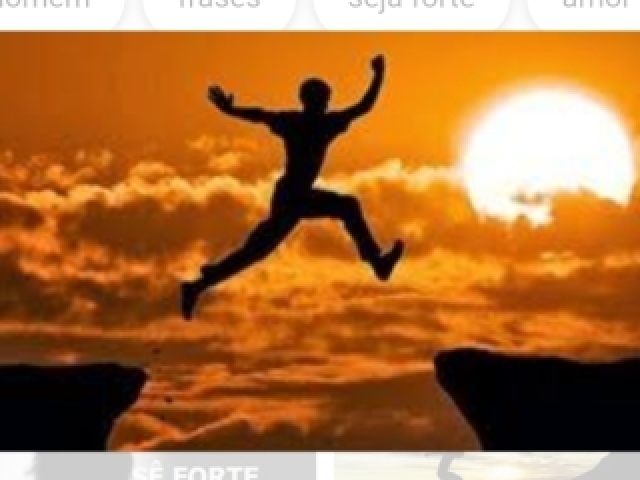Open the sunset cliff-jump silhouette image
This screenshot has height=480, width=640.
point(320,240)
